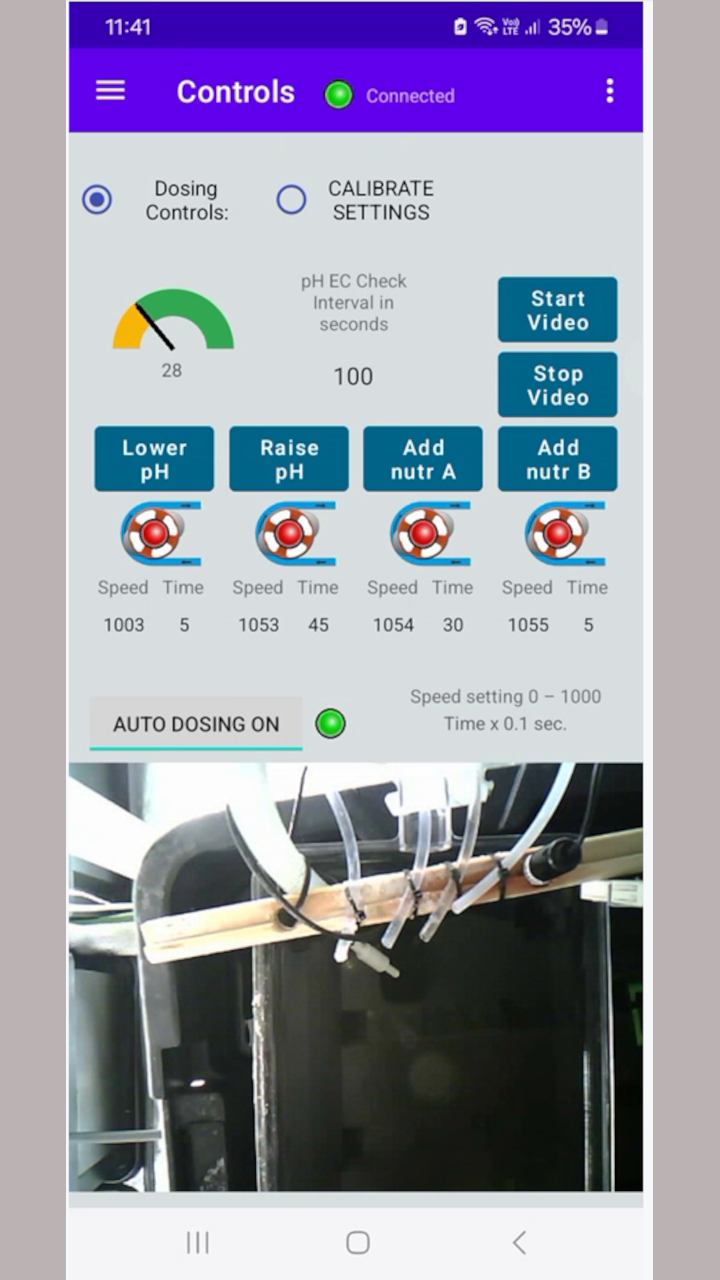The image size is (720, 1280).
Task: Tap the green auto dosing status light
Action: click(x=330, y=723)
